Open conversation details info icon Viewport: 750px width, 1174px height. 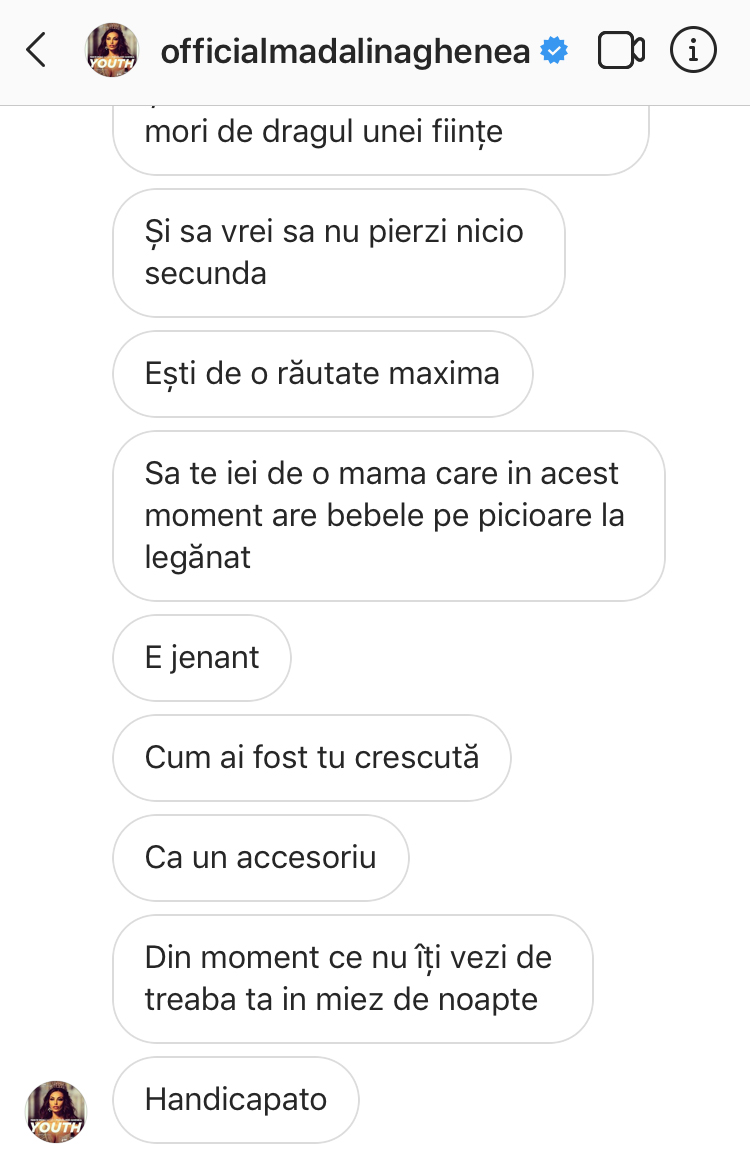tap(693, 51)
